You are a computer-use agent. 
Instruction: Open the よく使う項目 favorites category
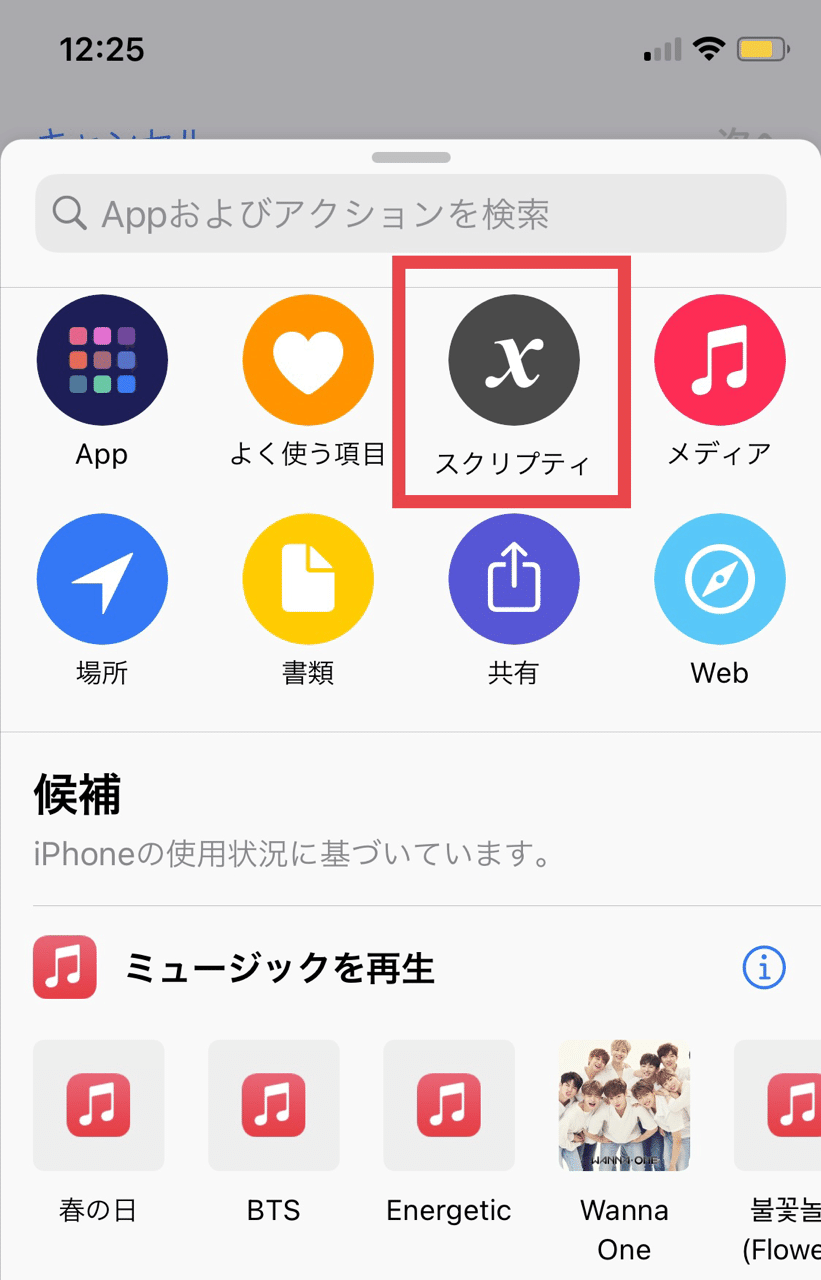tap(308, 360)
